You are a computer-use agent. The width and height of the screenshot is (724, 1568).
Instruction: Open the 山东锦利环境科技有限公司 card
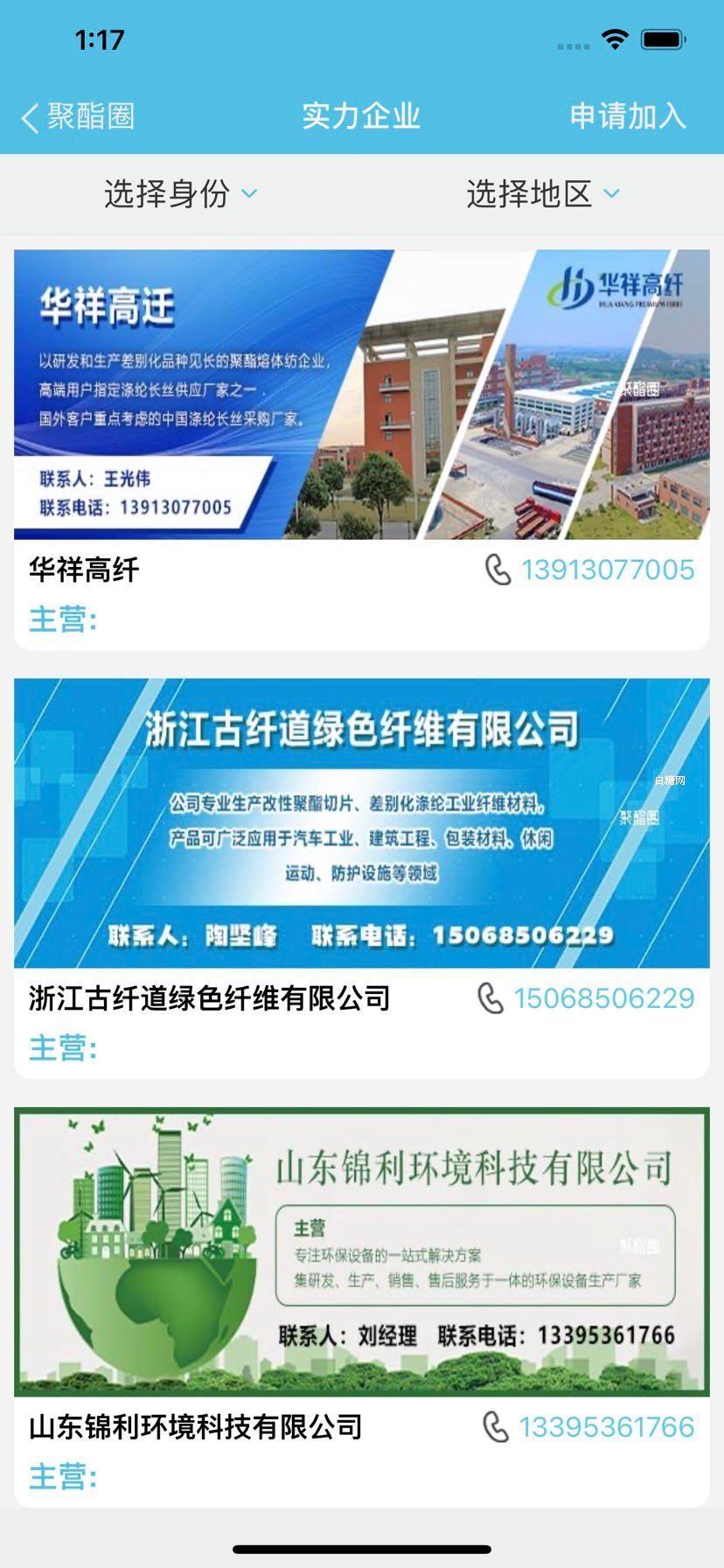(361, 1252)
